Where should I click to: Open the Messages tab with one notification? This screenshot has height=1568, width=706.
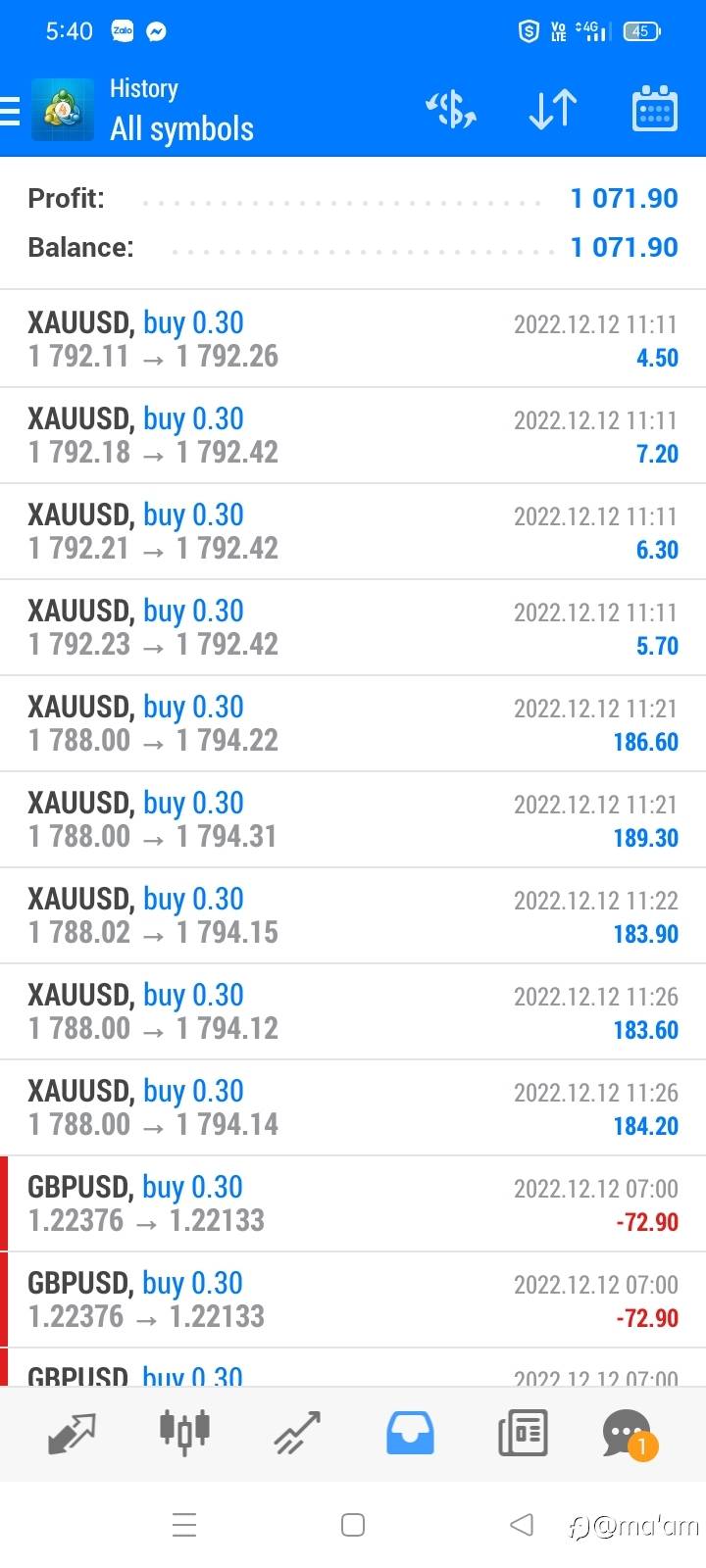[x=628, y=1435]
